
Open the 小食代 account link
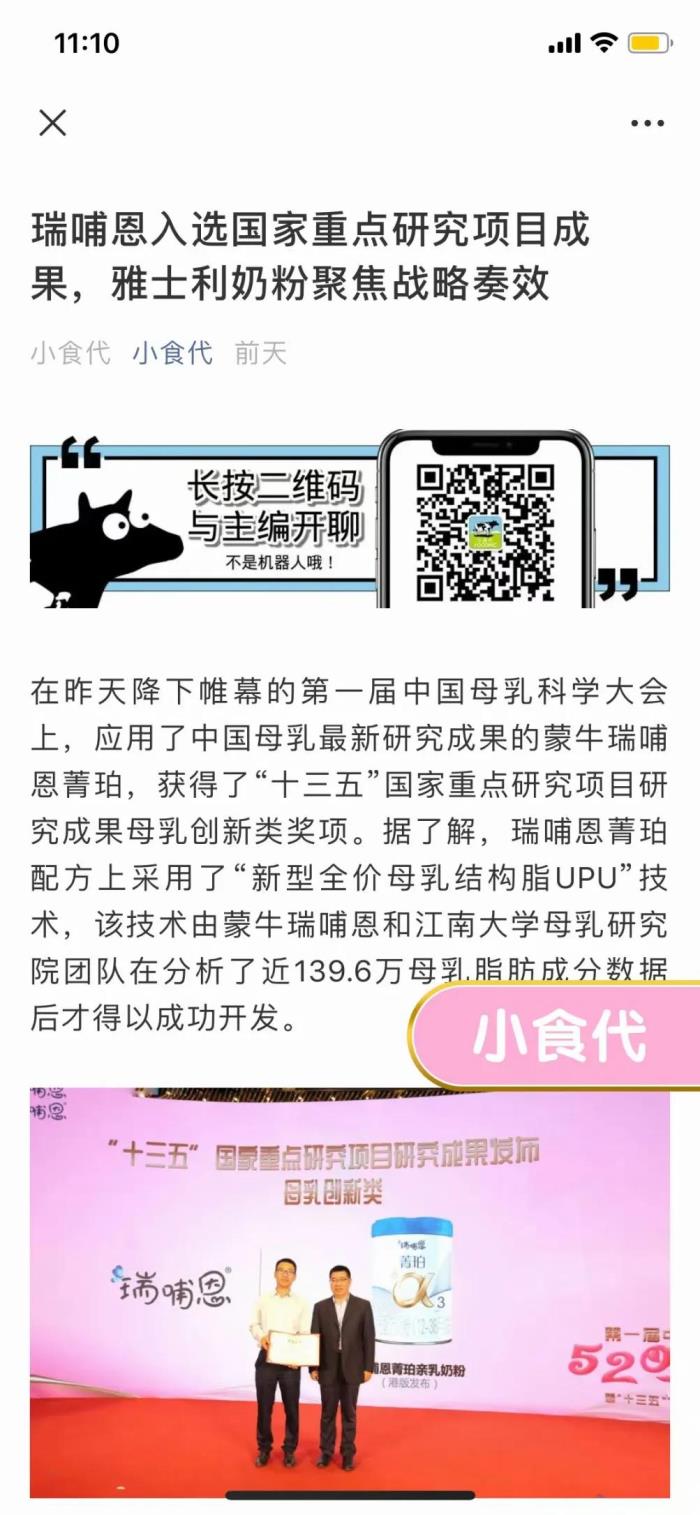[172, 353]
